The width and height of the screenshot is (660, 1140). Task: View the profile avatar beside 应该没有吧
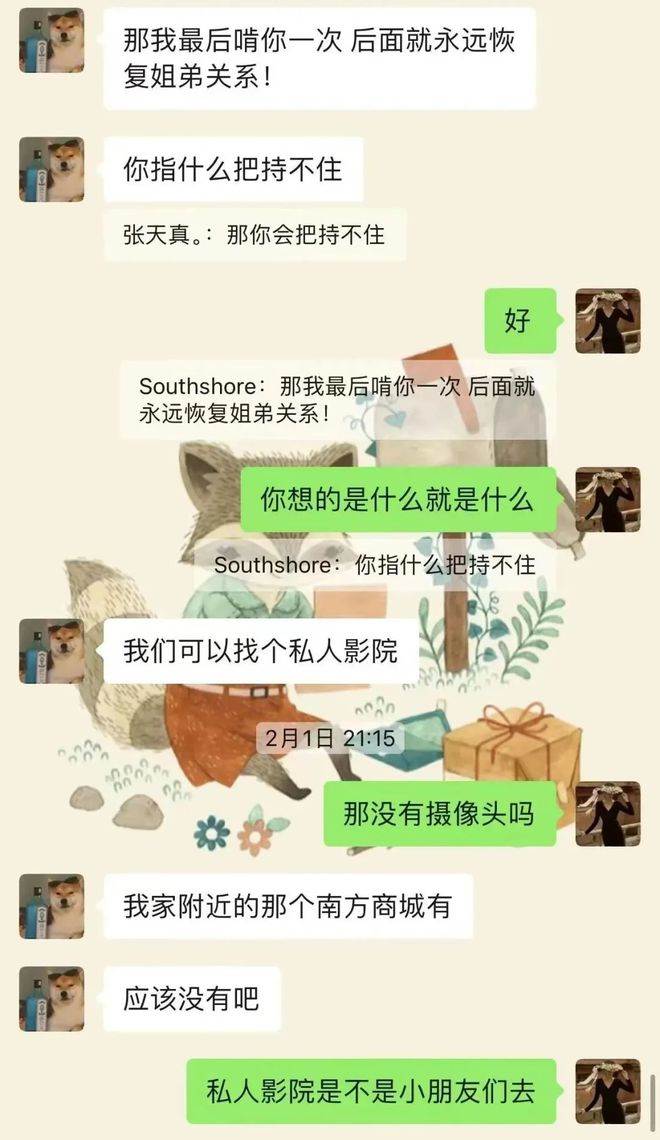point(51,998)
